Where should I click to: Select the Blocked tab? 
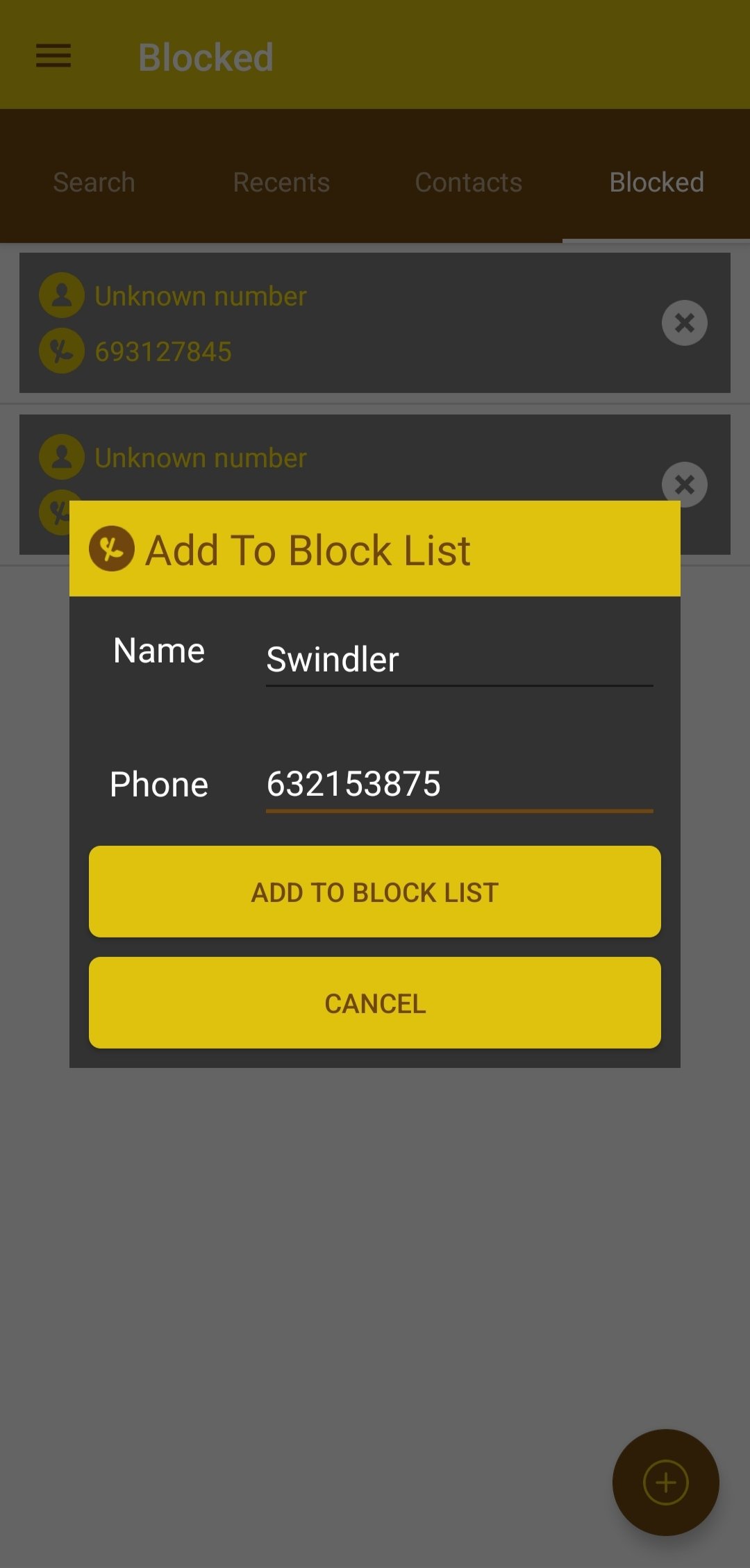656,183
